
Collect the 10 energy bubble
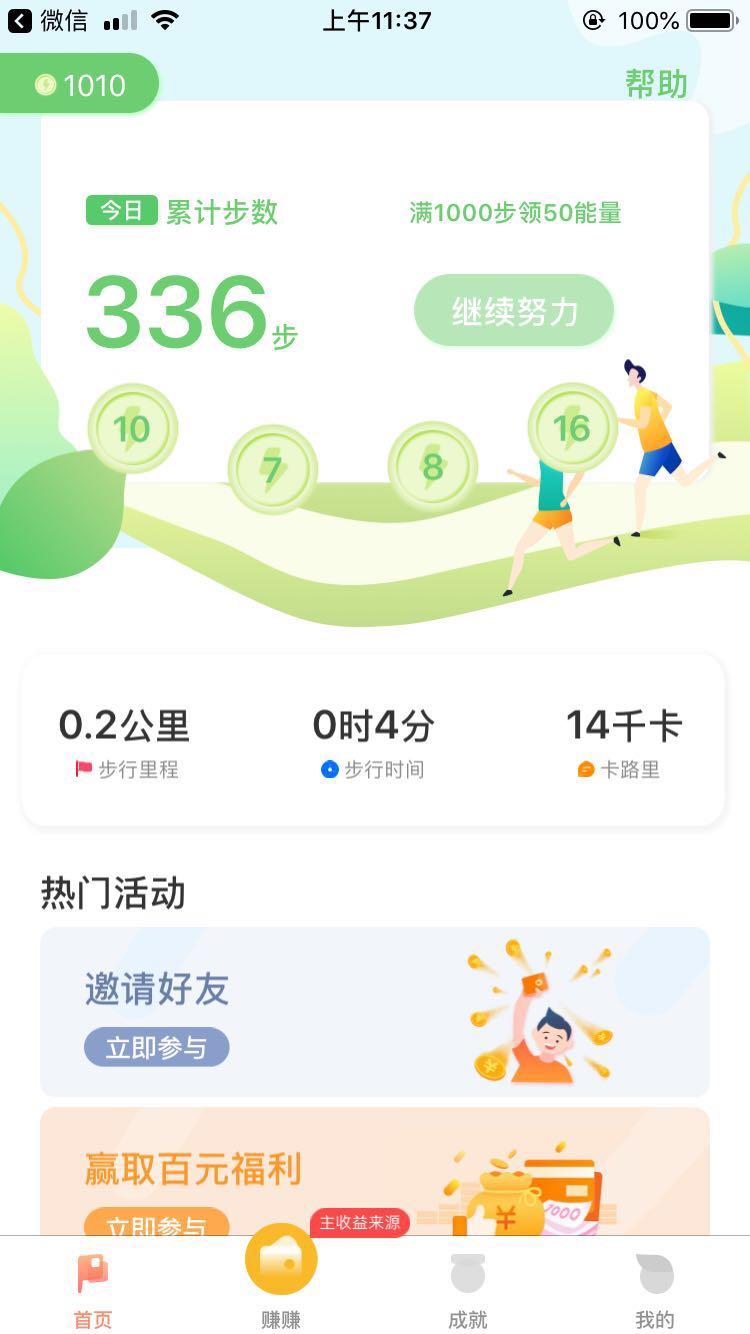[x=132, y=429]
